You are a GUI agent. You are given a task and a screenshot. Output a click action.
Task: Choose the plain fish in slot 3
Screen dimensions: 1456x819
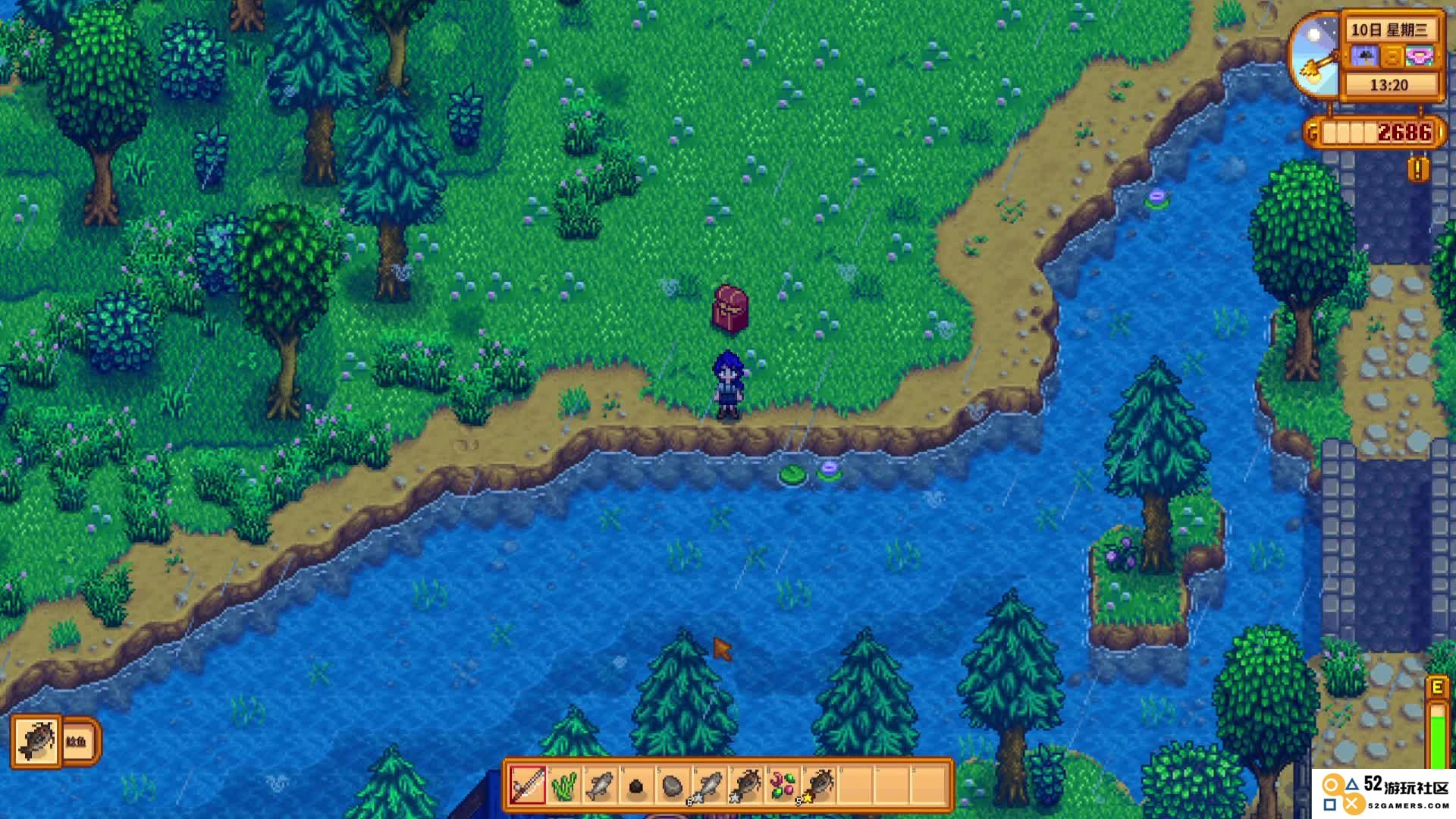[x=600, y=786]
